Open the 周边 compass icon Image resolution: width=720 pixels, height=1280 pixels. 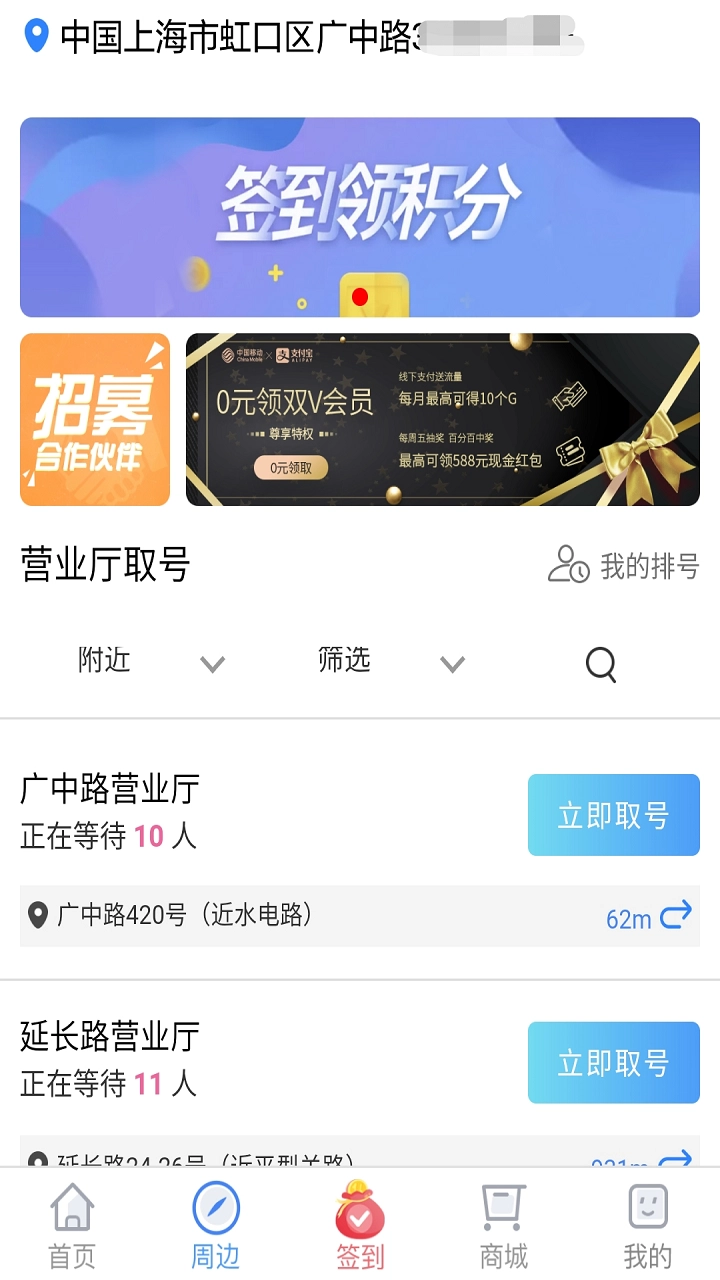pyautogui.click(x=215, y=1210)
